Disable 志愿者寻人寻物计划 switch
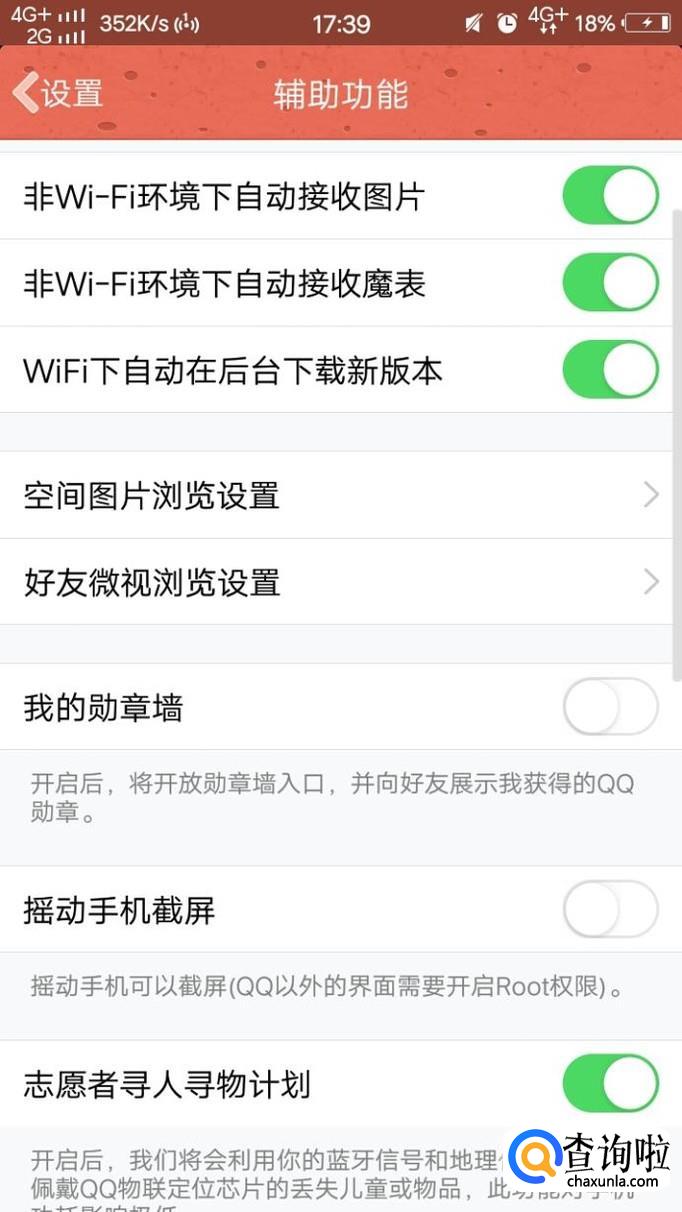The width and height of the screenshot is (682, 1212). tap(610, 1084)
